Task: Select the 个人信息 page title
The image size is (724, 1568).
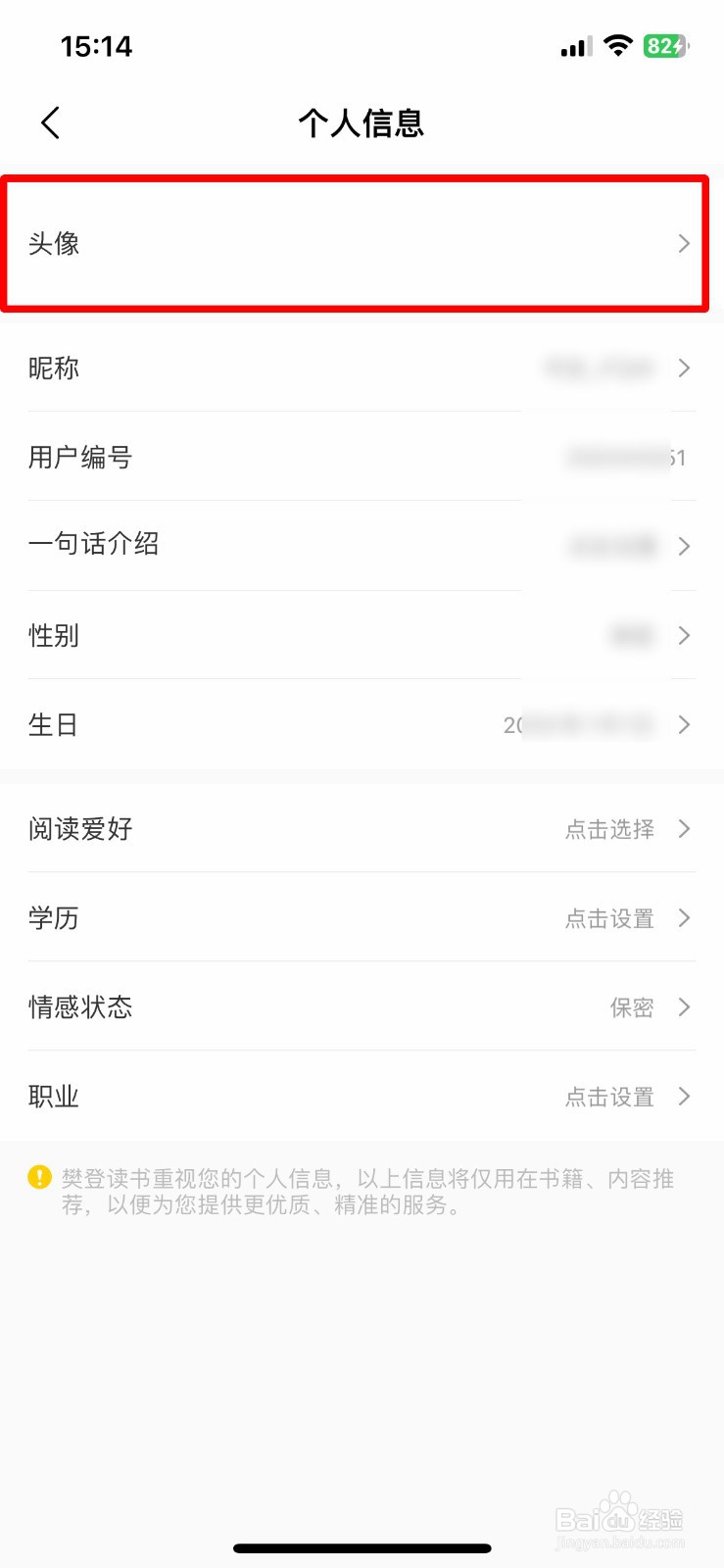Action: point(361,123)
